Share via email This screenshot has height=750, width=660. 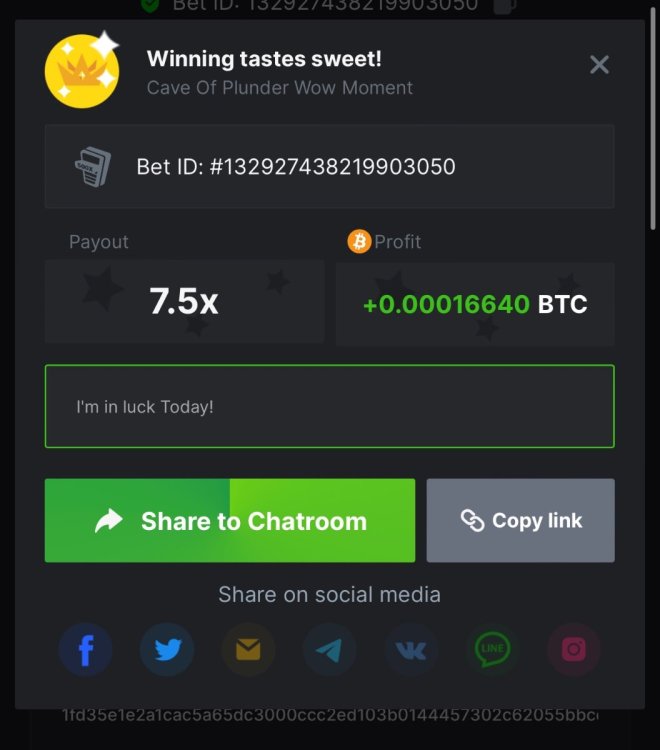pos(248,650)
